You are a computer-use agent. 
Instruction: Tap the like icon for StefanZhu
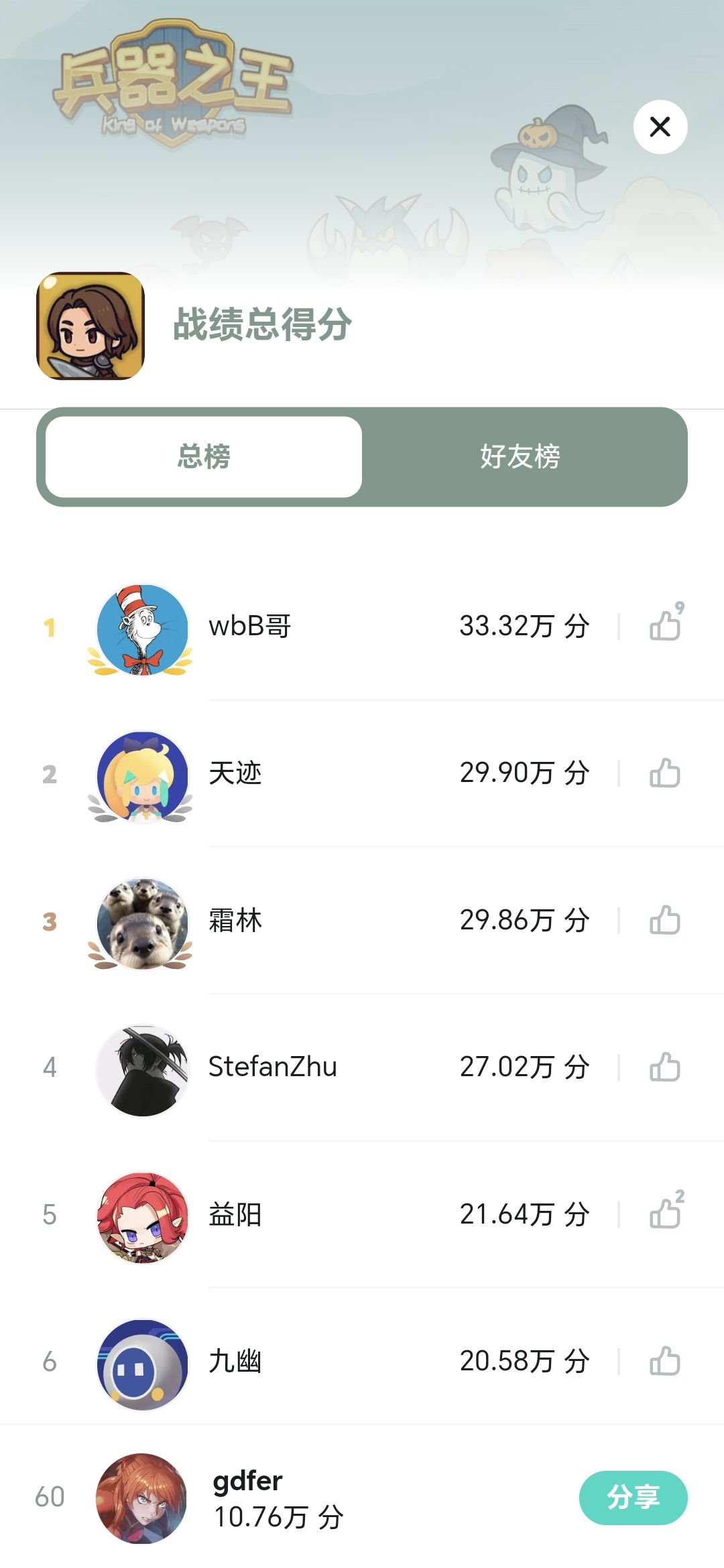coord(665,1067)
